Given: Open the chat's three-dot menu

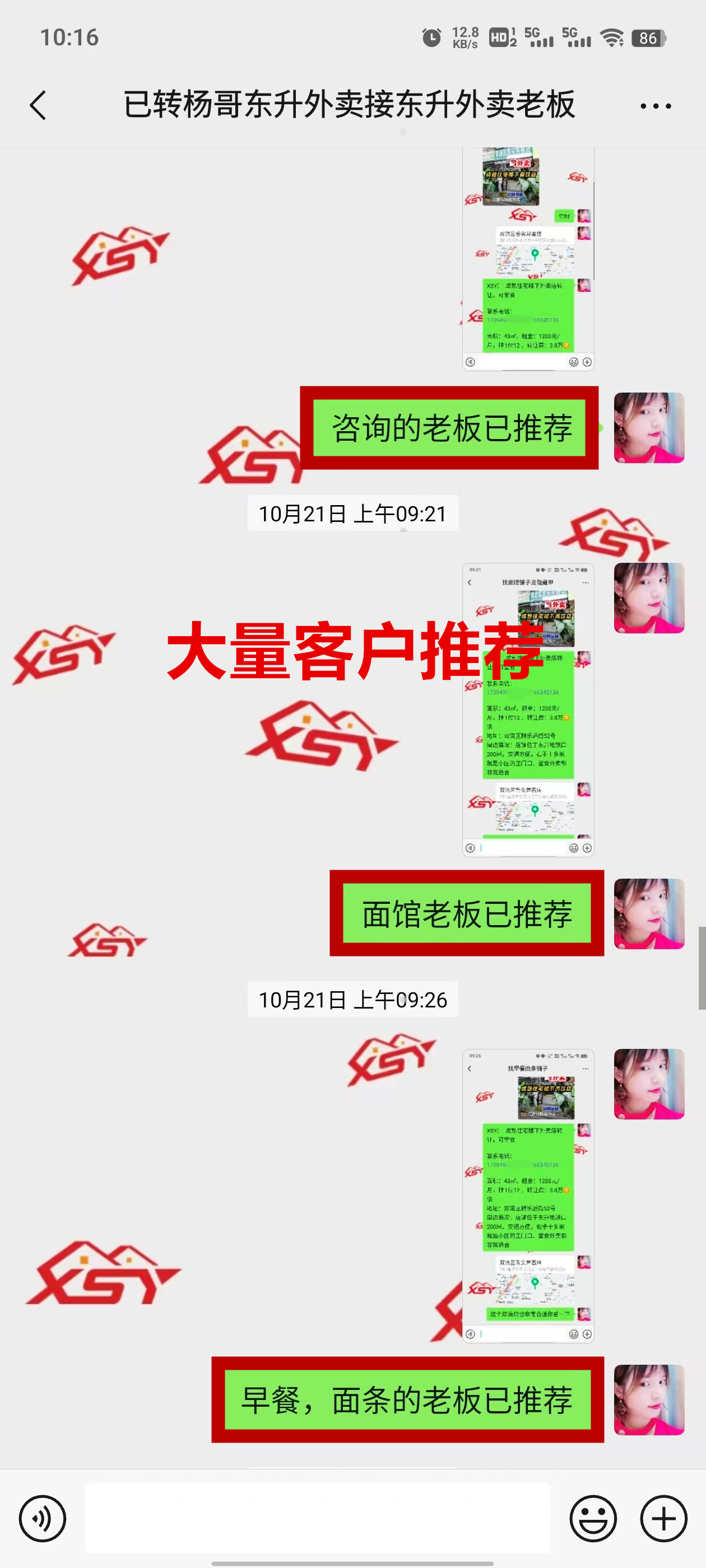Looking at the screenshot, I should pos(656,106).
